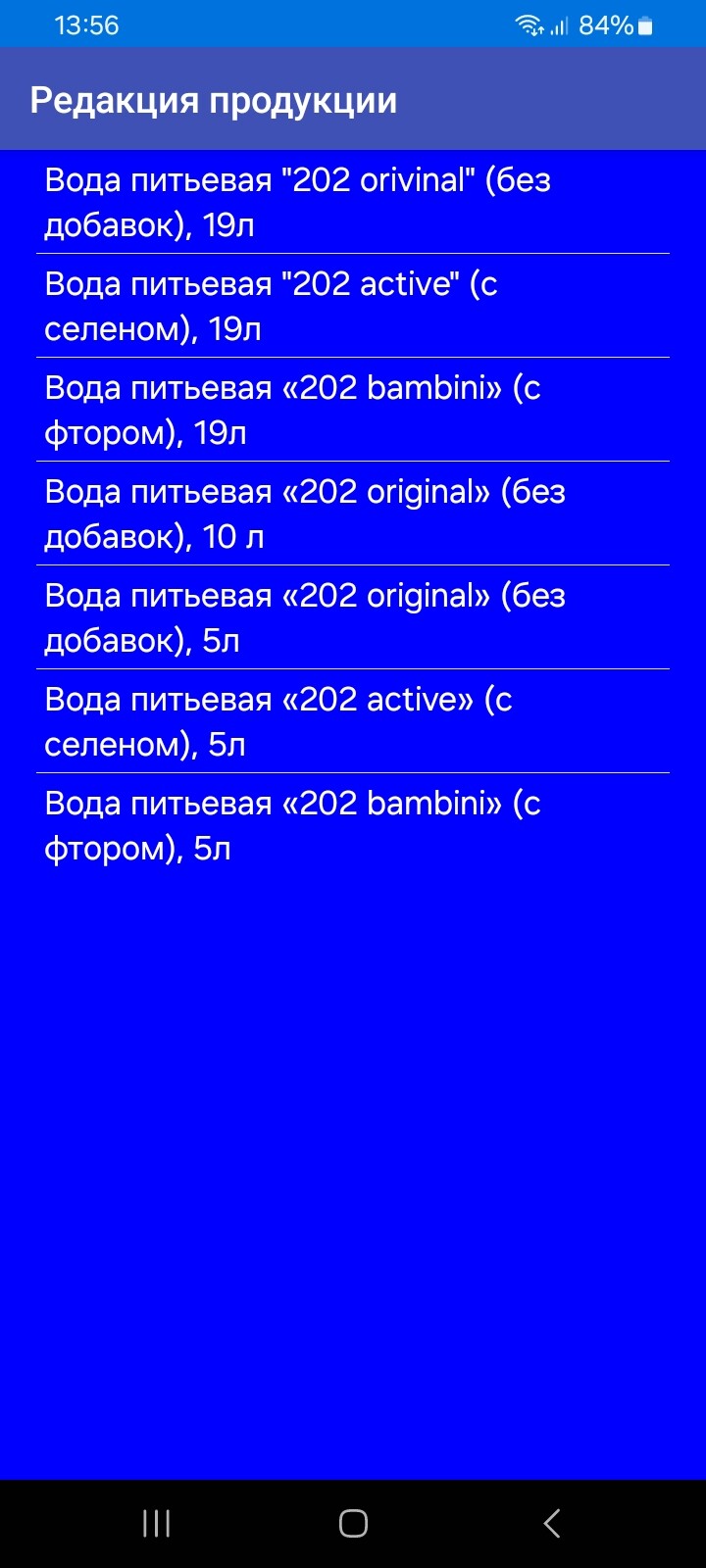The height and width of the screenshot is (1568, 706).
Task: Edit «202 original» (без добавок) 10 л
Action: (x=353, y=514)
